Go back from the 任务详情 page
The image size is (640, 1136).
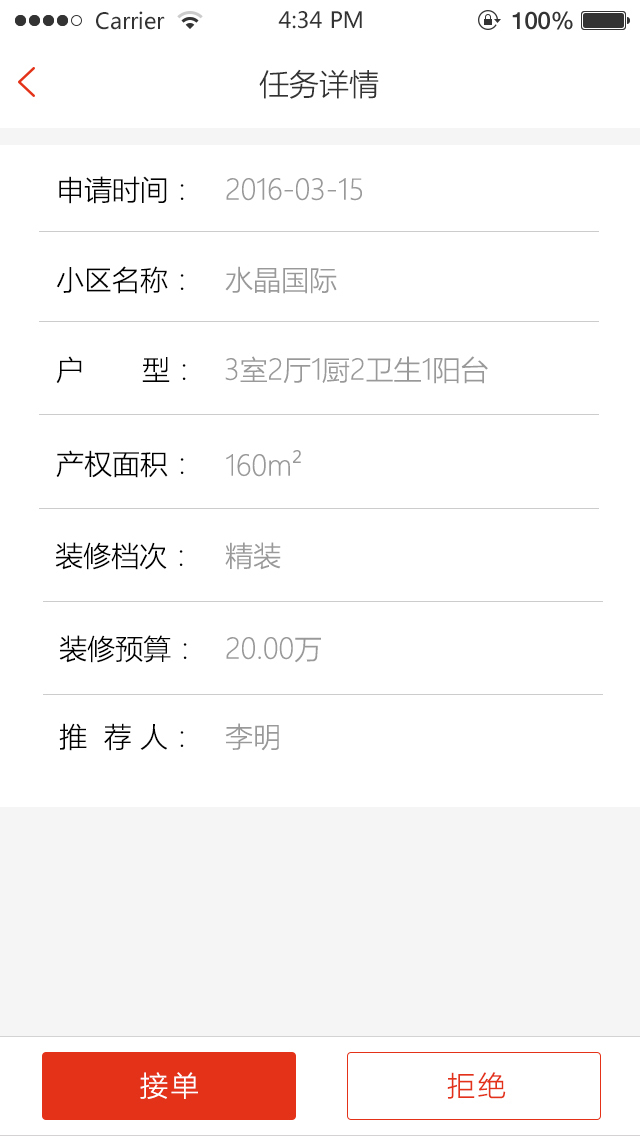pyautogui.click(x=27, y=83)
